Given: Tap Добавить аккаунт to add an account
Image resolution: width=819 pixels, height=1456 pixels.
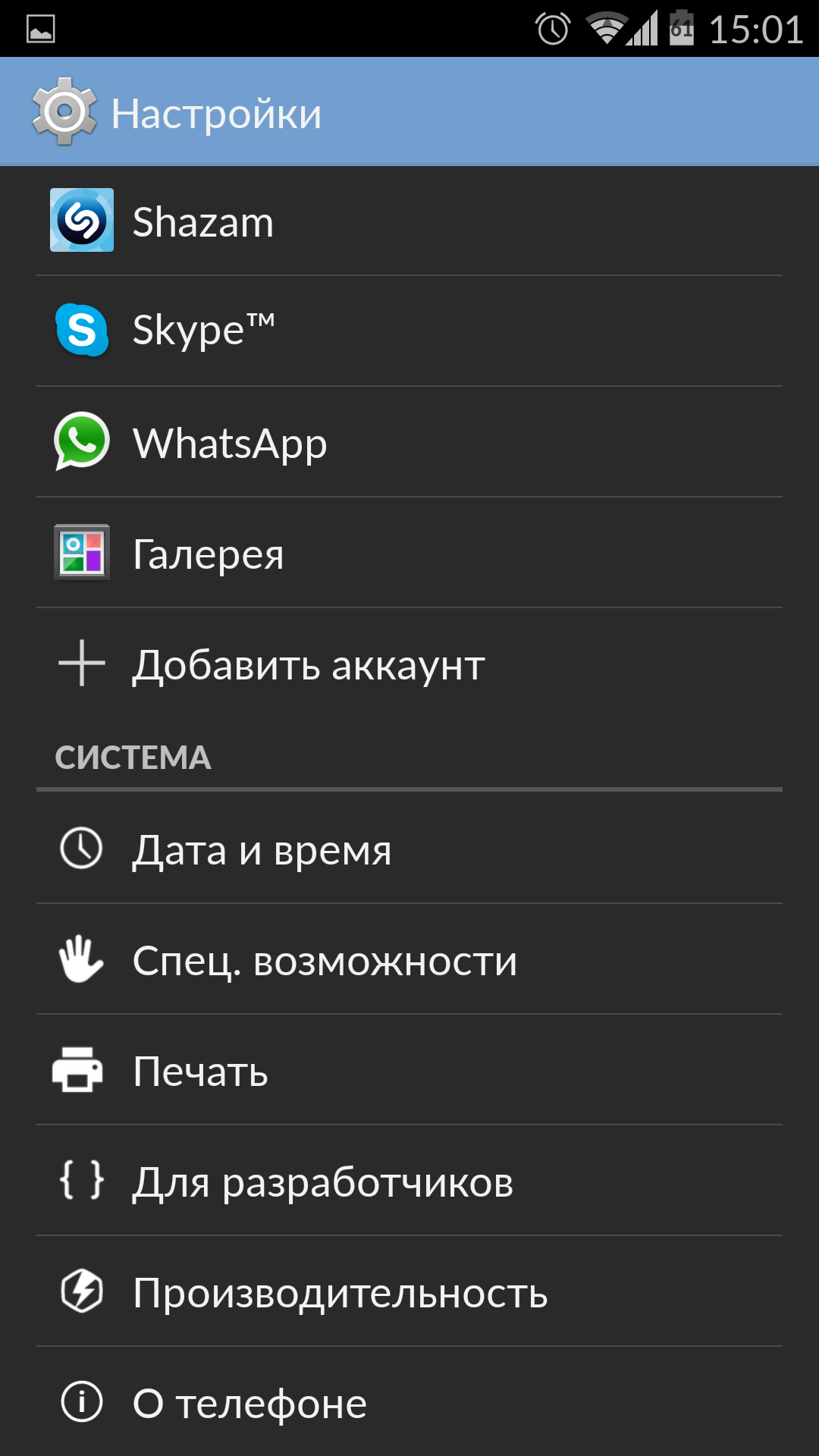Looking at the screenshot, I should [x=409, y=664].
